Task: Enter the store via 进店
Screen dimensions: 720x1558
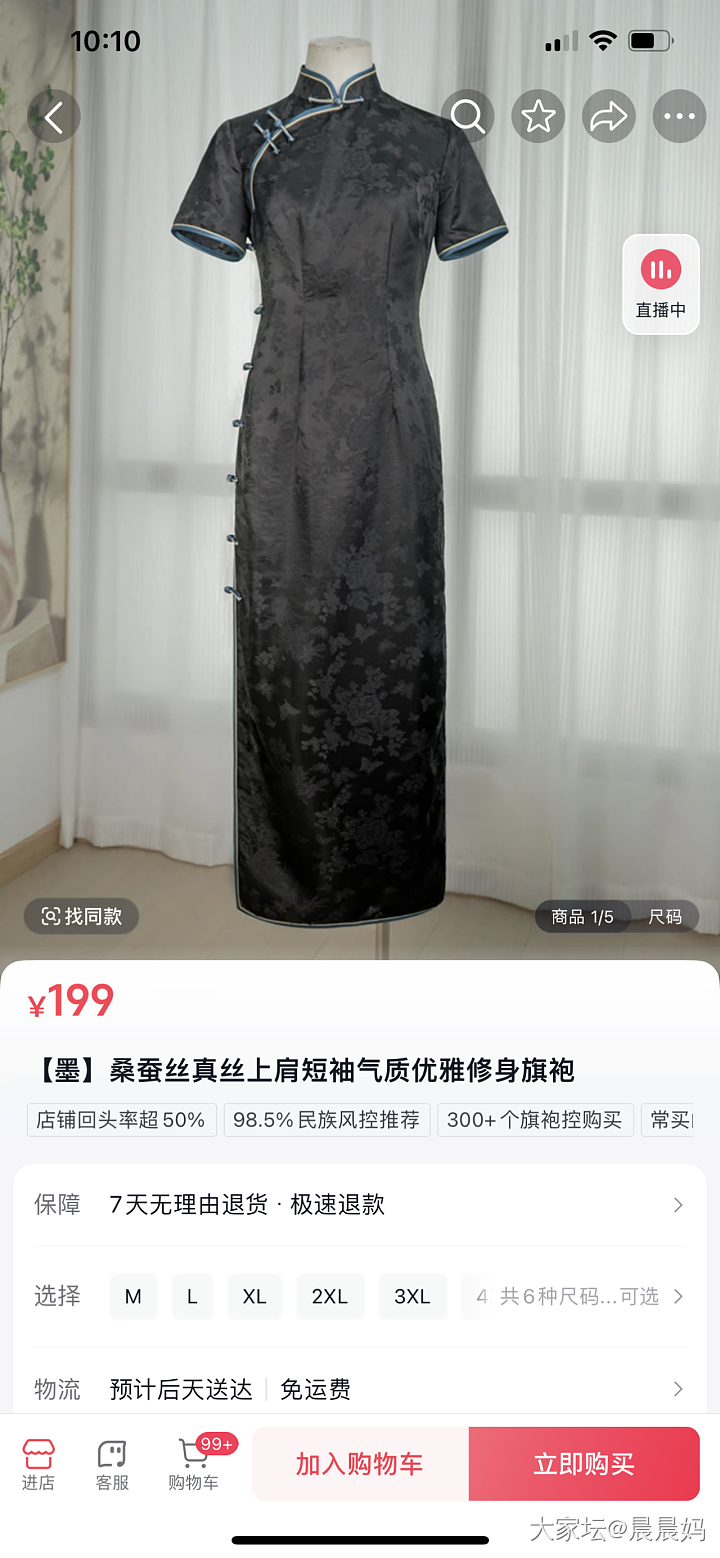Action: [x=38, y=1464]
